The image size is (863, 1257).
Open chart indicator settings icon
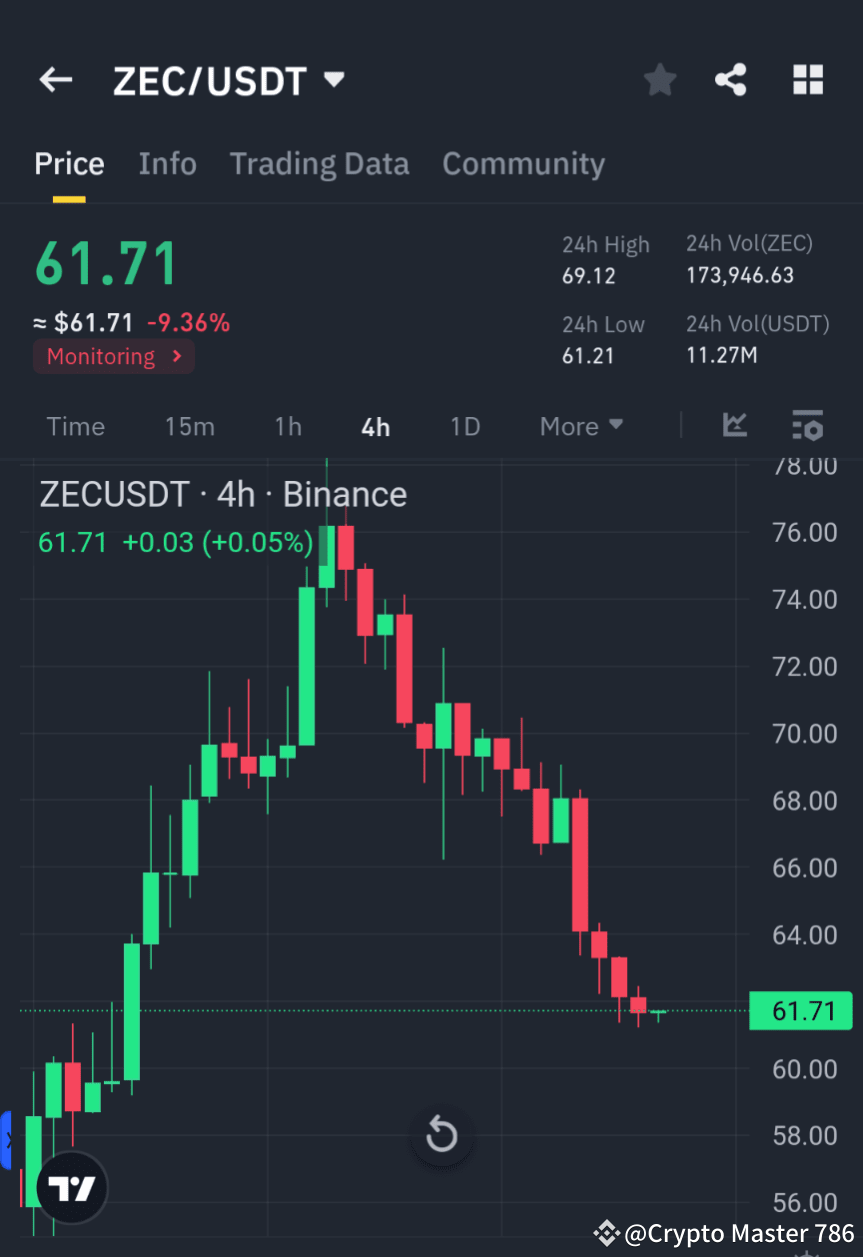pyautogui.click(x=807, y=426)
